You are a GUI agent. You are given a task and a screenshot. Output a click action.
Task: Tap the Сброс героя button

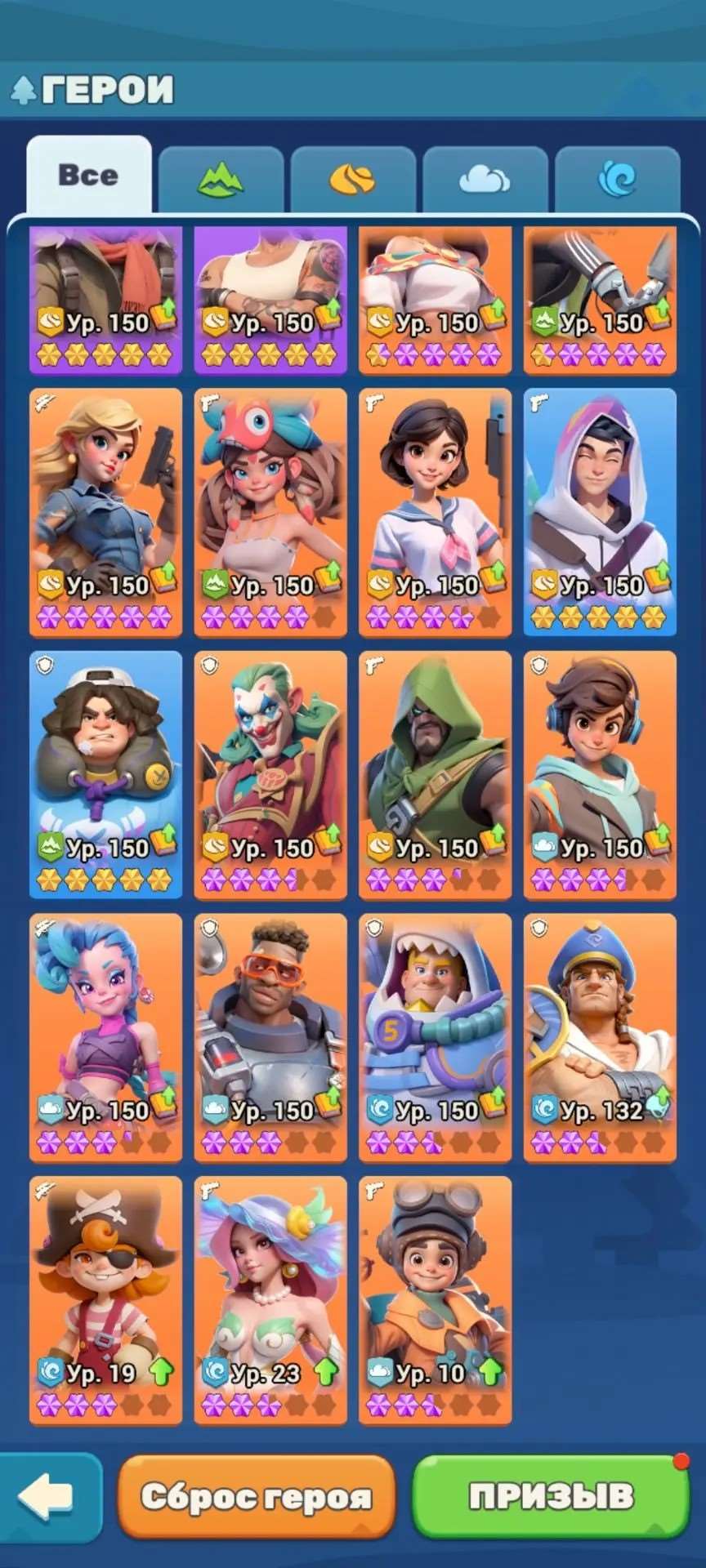pyautogui.click(x=257, y=1496)
